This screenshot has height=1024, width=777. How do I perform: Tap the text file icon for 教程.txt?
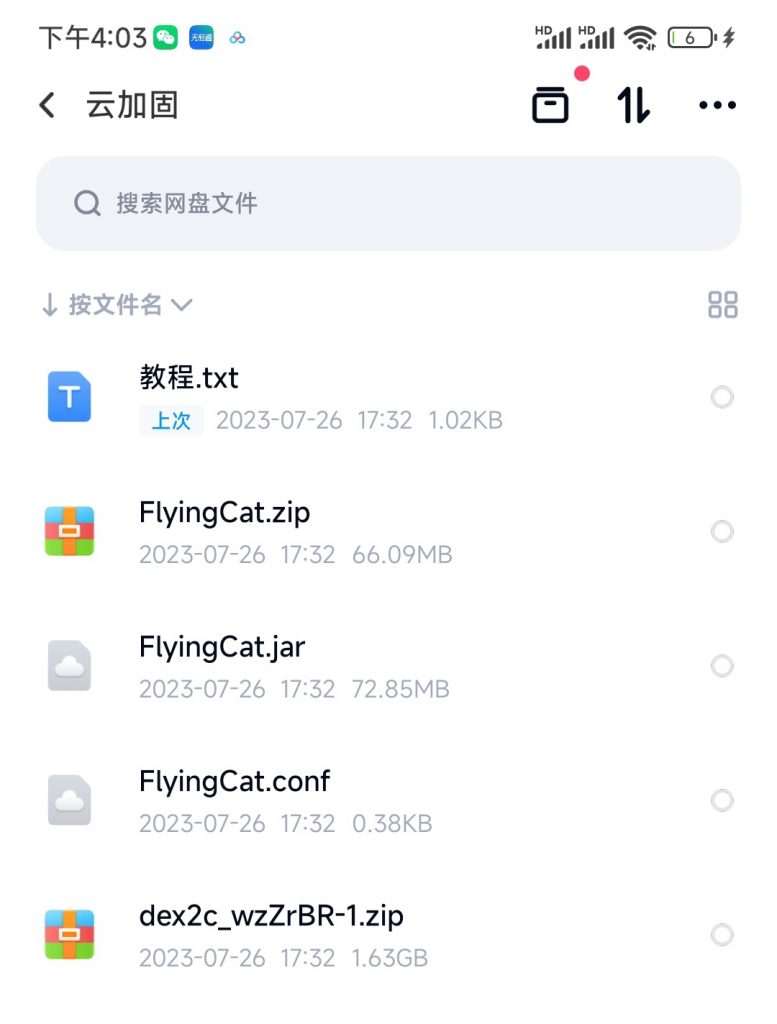(x=68, y=397)
